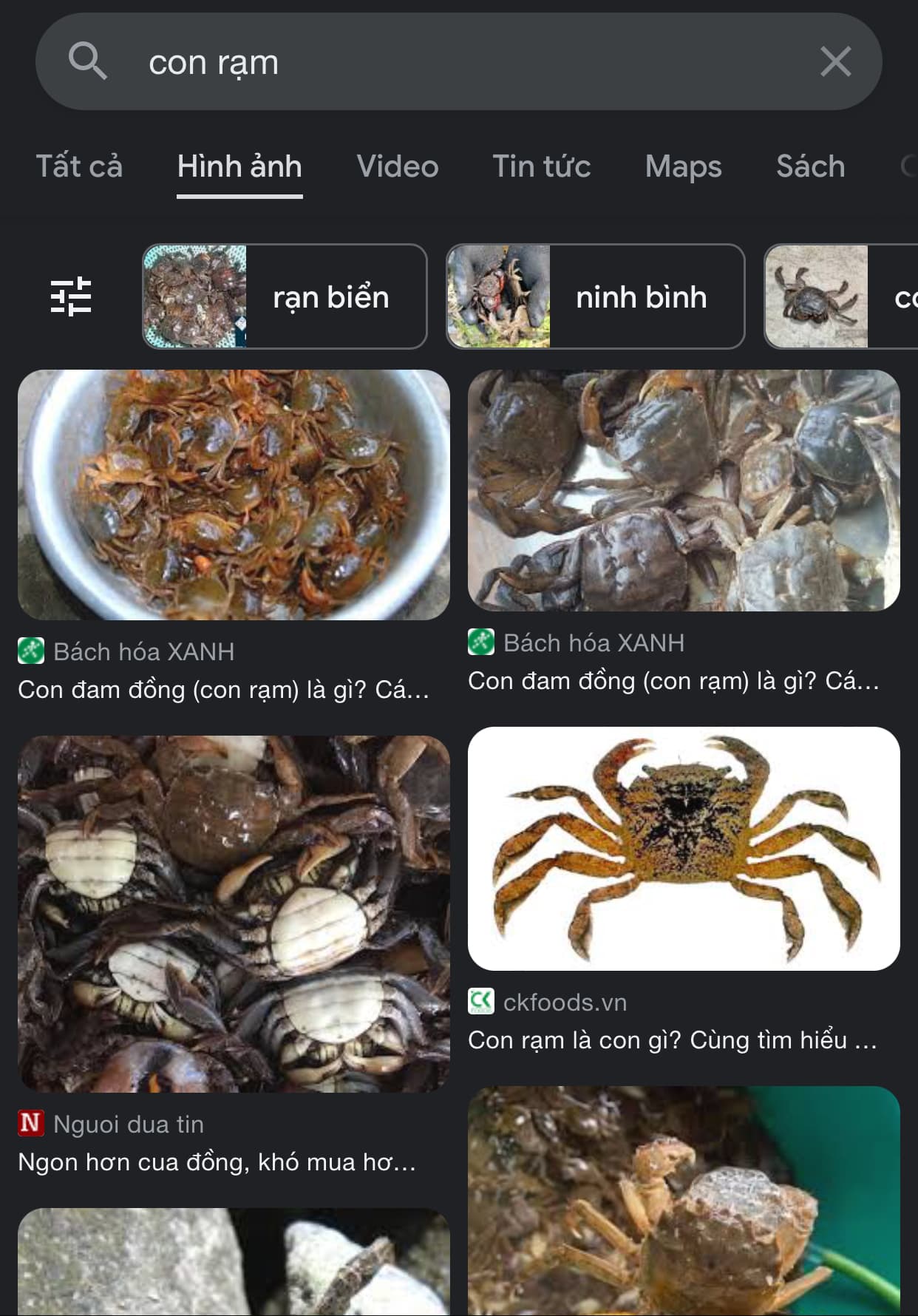Open the "Con rạm là con gì?" result link
This screenshot has width=918, height=1316.
pyautogui.click(x=672, y=1040)
